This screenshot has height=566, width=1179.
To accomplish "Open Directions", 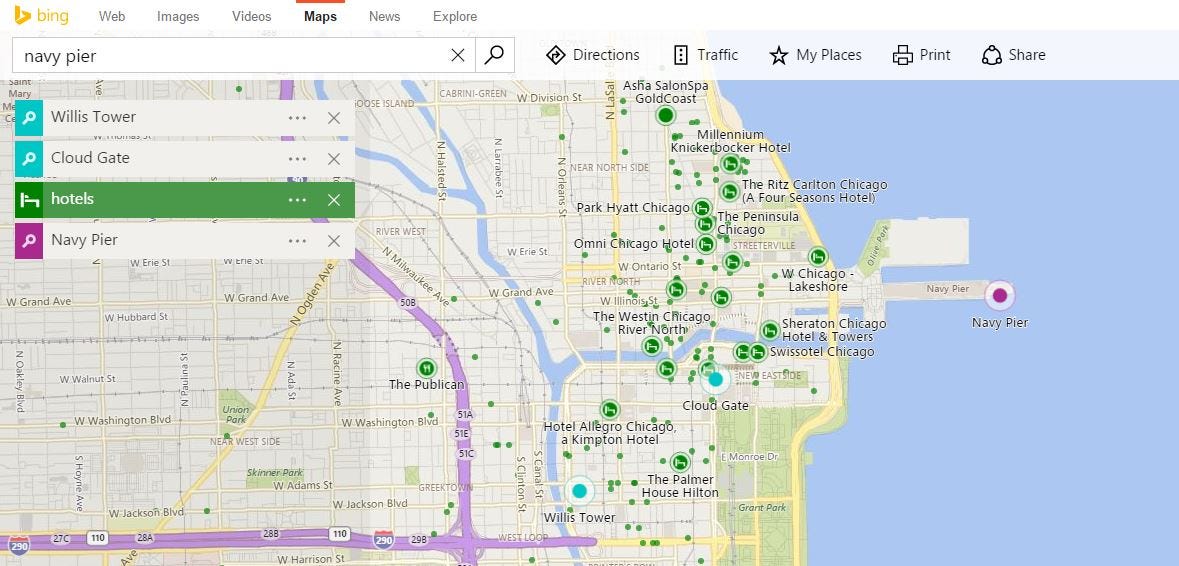I will [x=593, y=55].
